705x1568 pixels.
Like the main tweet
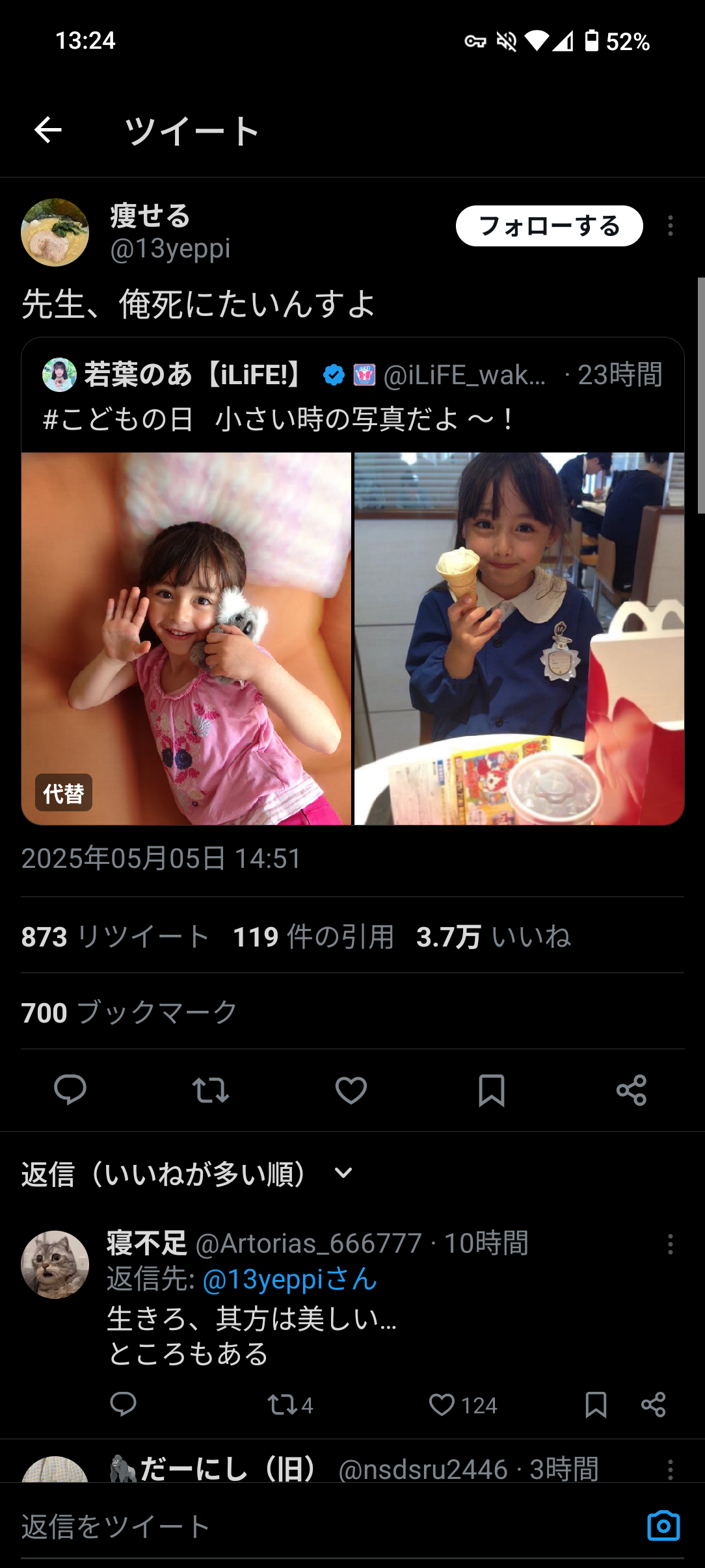pyautogui.click(x=351, y=1090)
